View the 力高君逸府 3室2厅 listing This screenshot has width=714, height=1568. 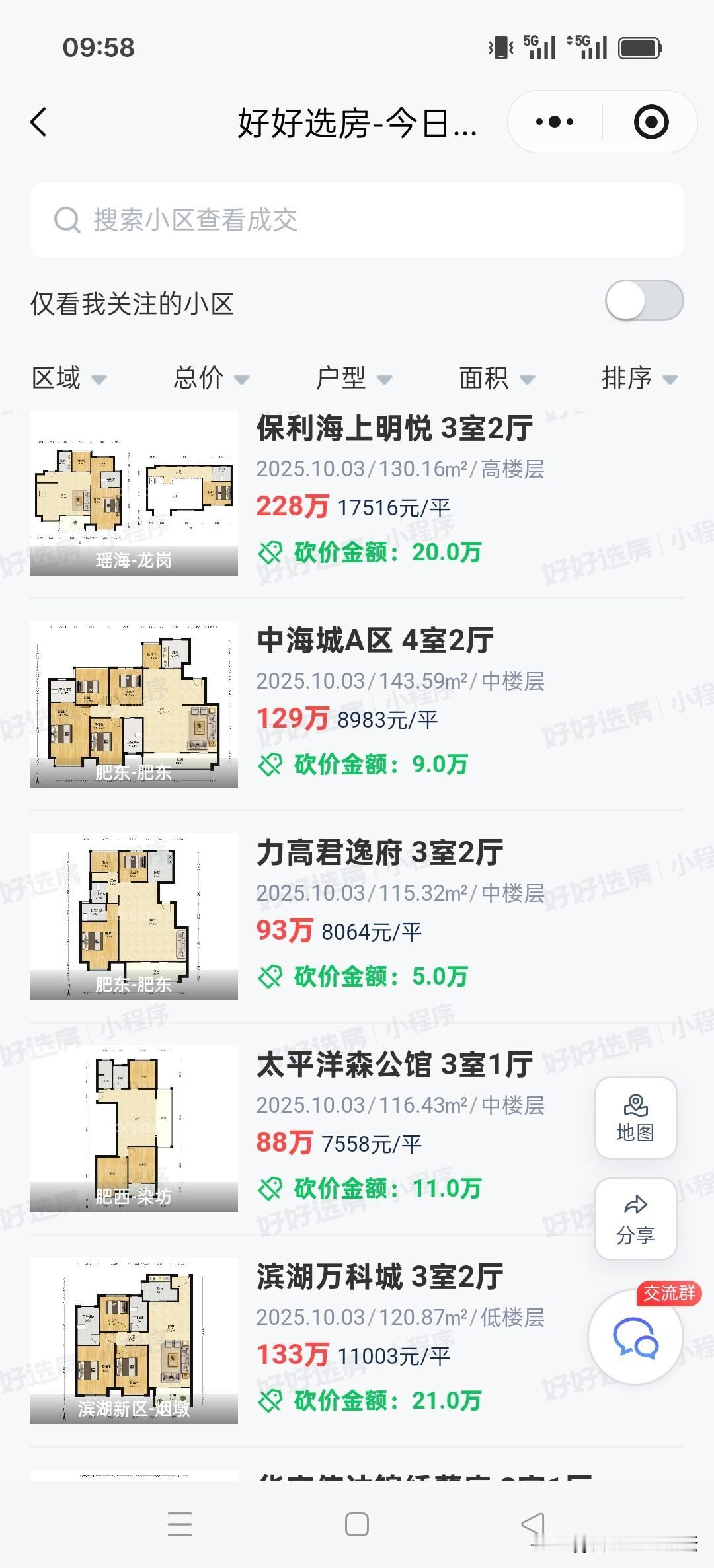[380, 853]
